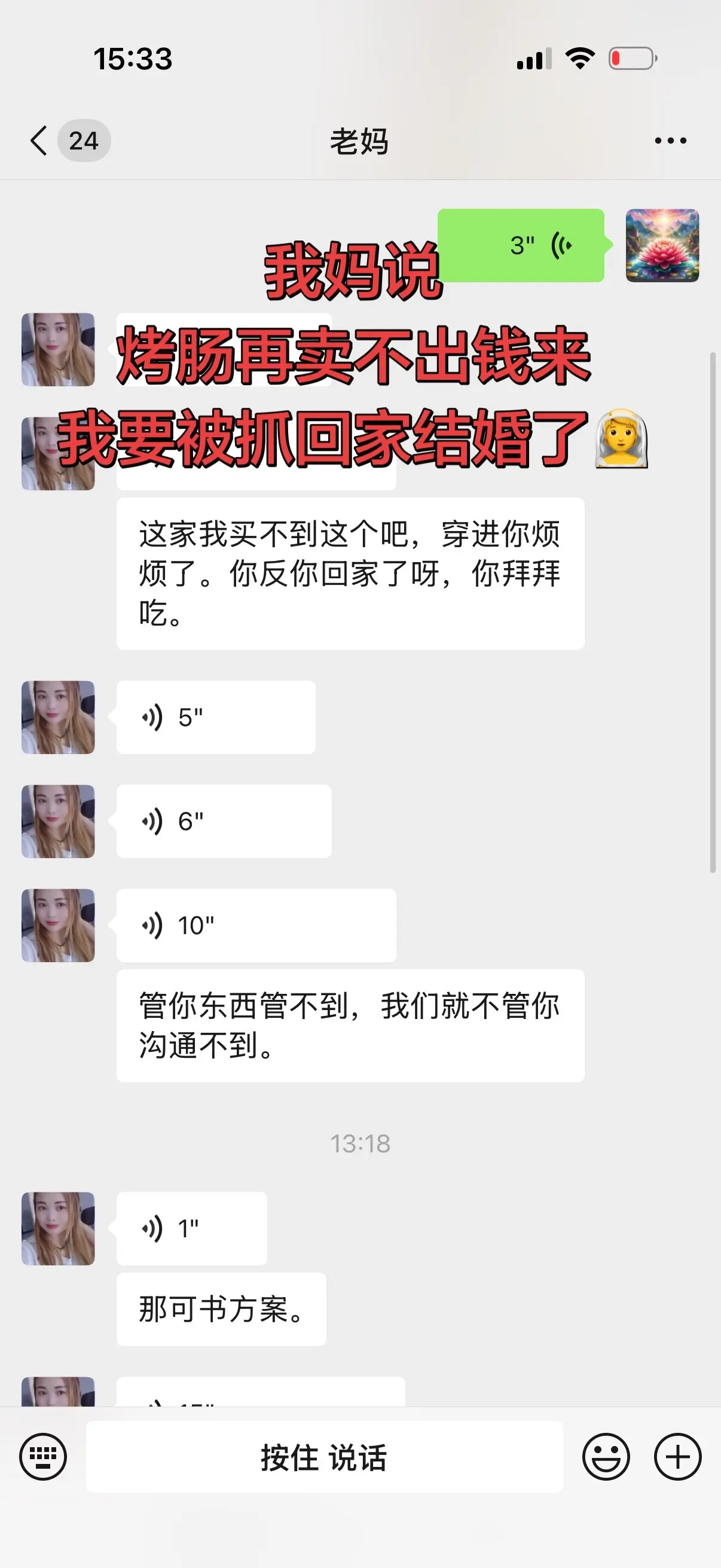The height and width of the screenshot is (1568, 721).
Task: Play the 5-second voice message
Action: coord(216,717)
